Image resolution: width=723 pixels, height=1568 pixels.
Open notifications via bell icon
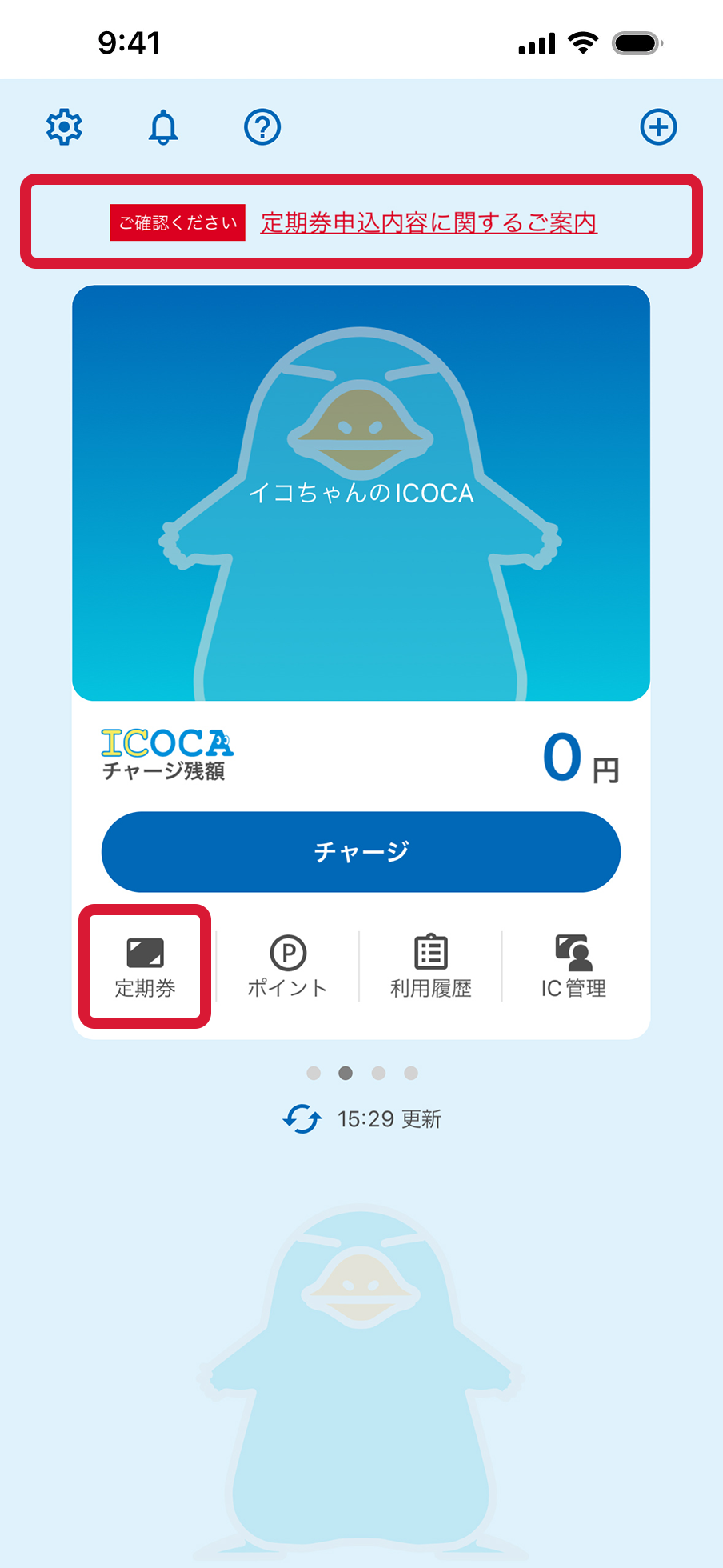pos(162,126)
